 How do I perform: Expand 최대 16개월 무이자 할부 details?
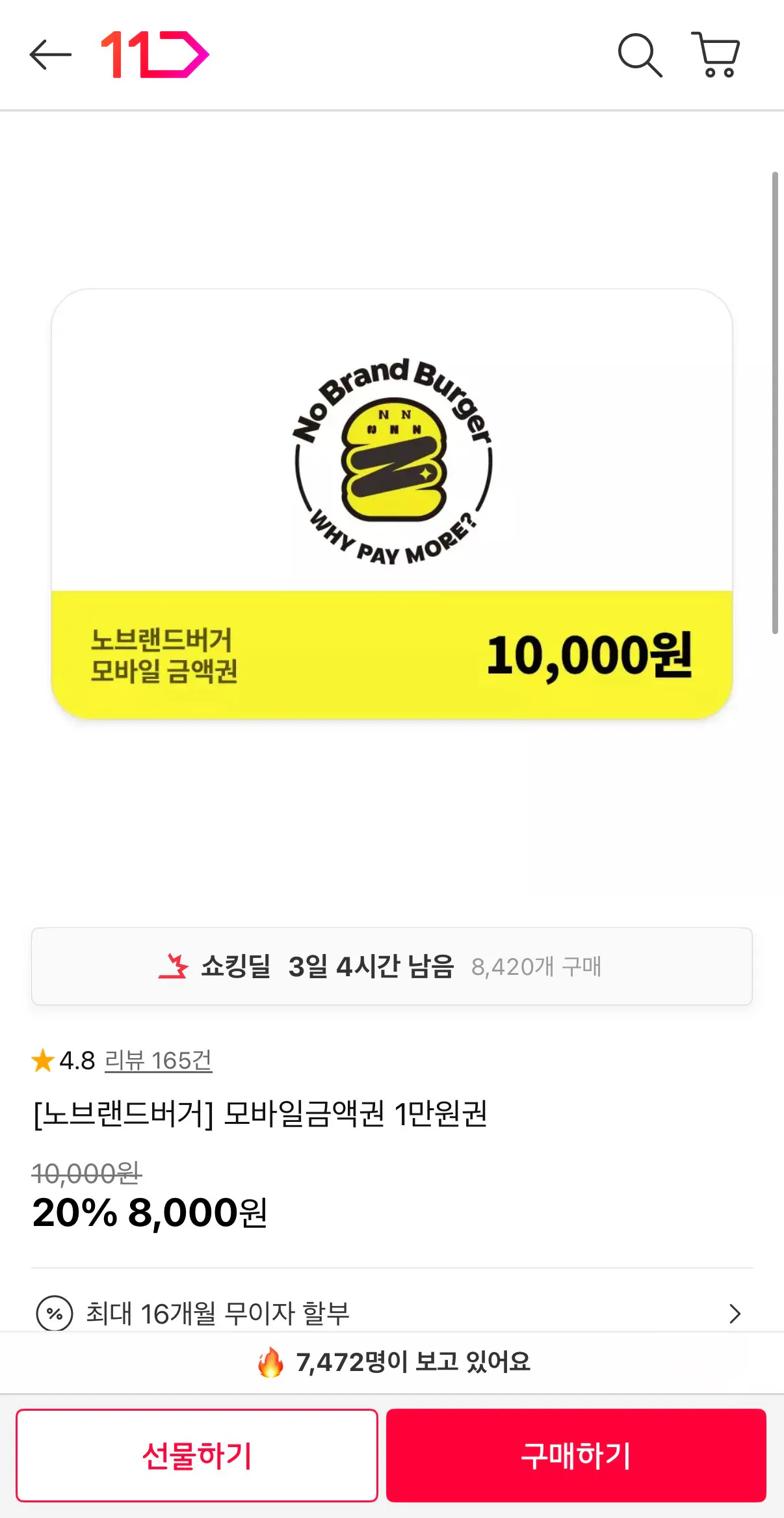(x=219, y=1313)
